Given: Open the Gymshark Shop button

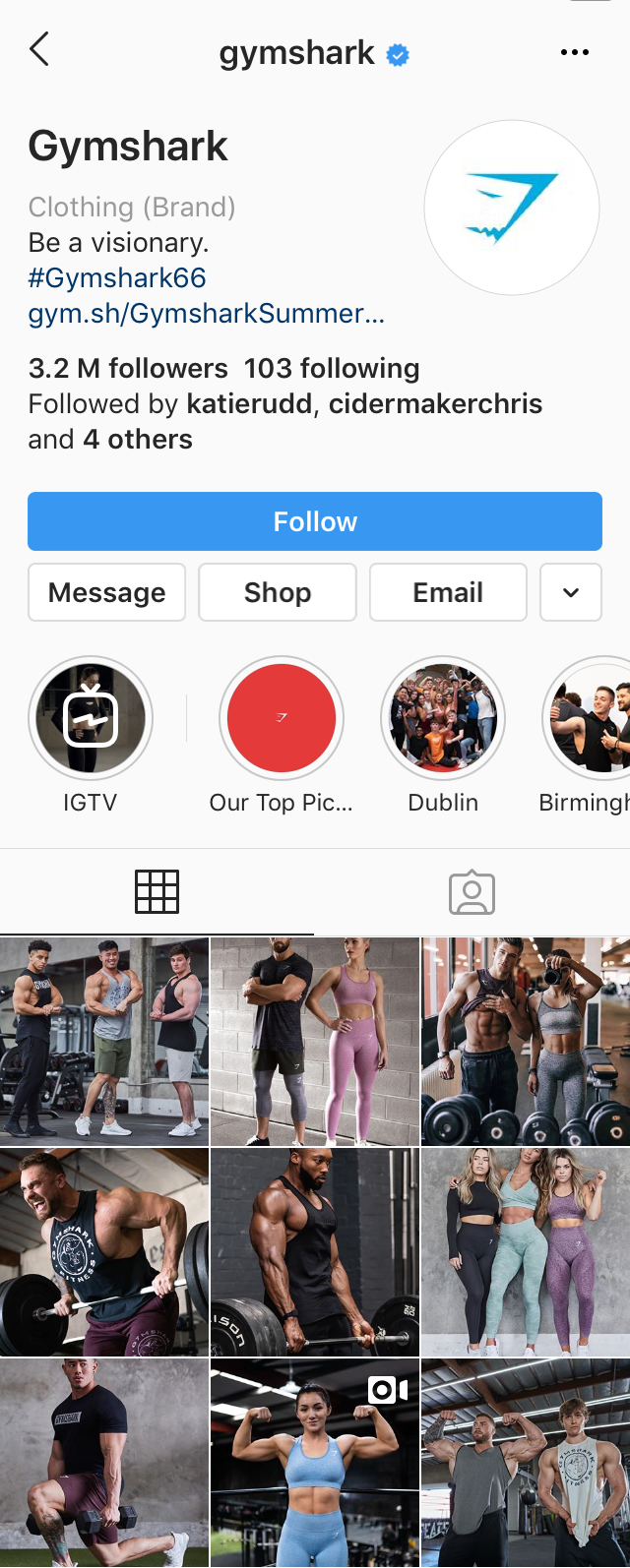Looking at the screenshot, I should (278, 592).
